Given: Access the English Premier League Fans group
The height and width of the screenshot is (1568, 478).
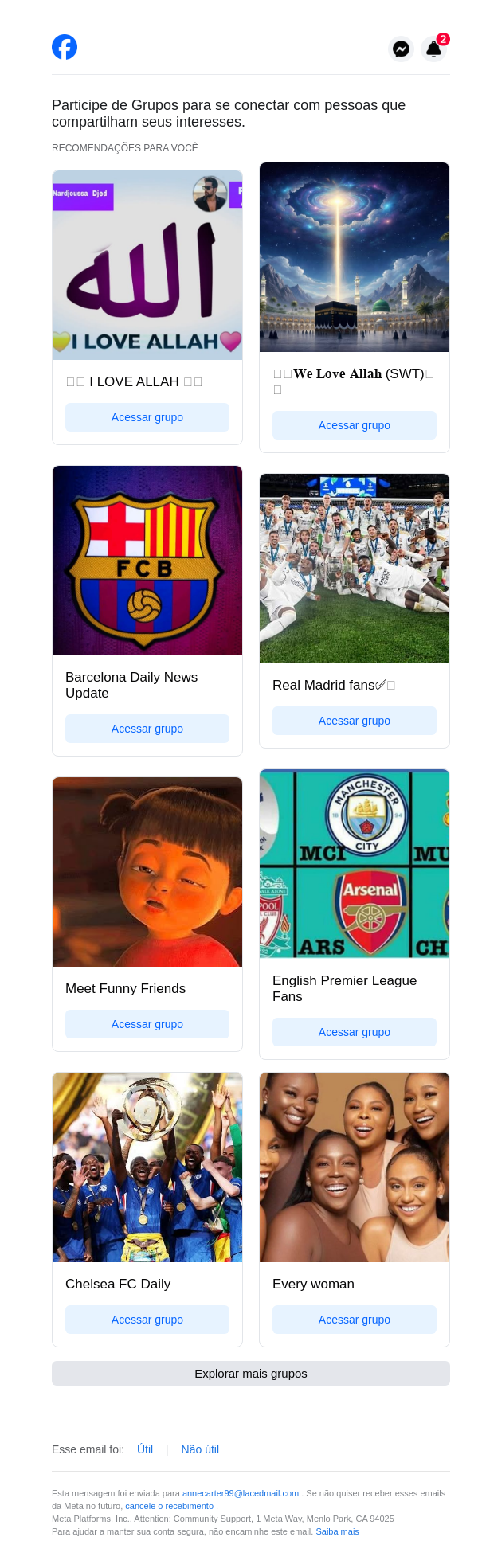Looking at the screenshot, I should tap(355, 1032).
